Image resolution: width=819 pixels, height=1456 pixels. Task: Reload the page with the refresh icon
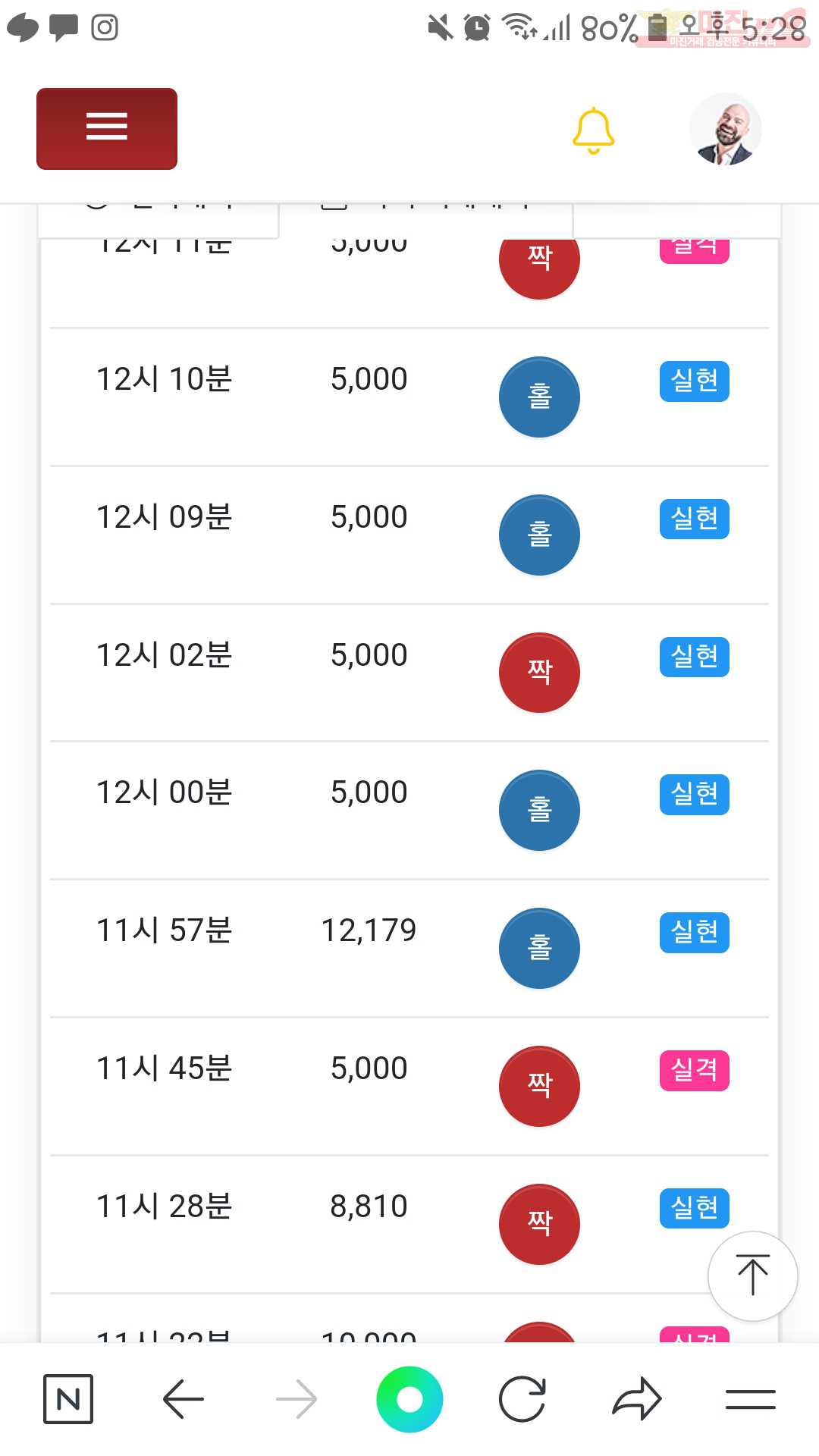[x=522, y=1399]
